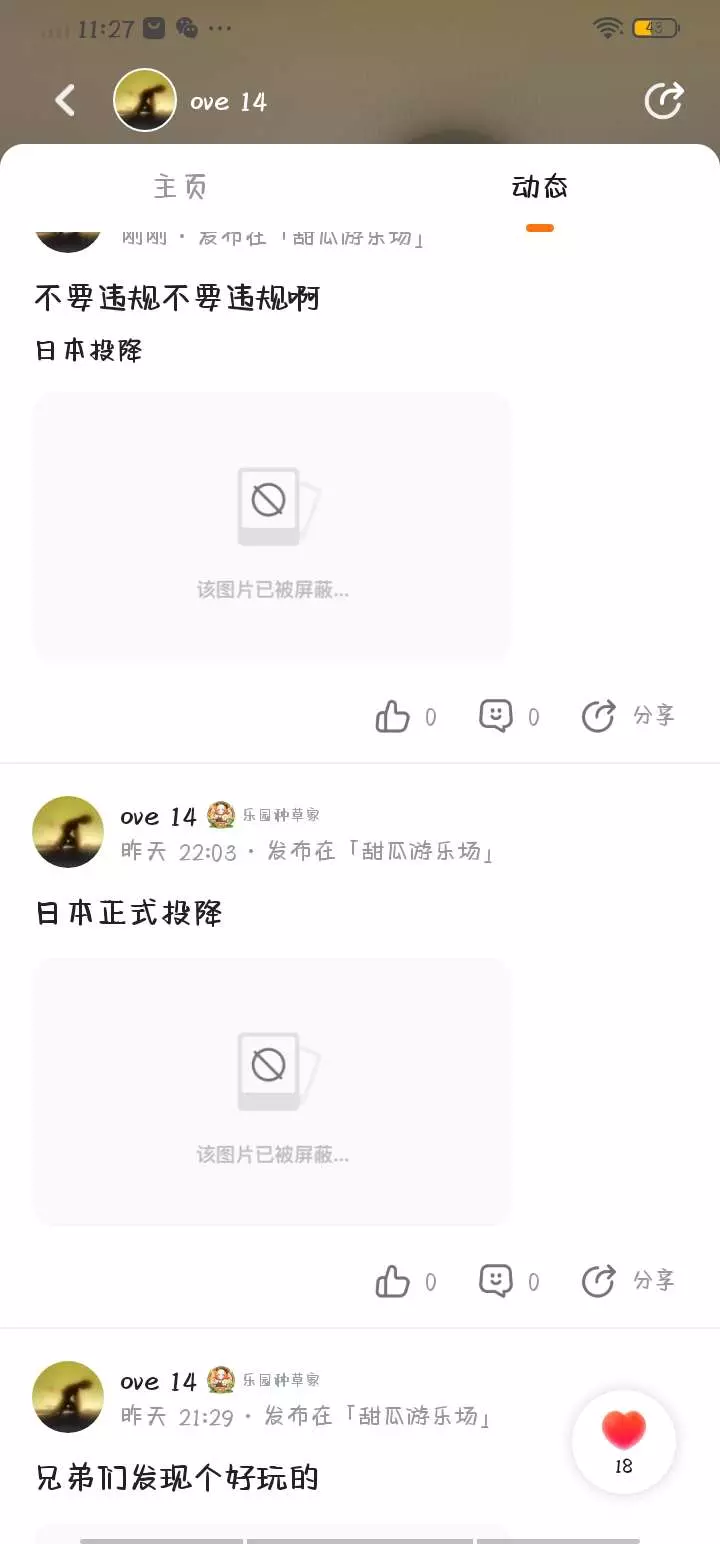Switch to the 主页 tab

[x=180, y=187]
